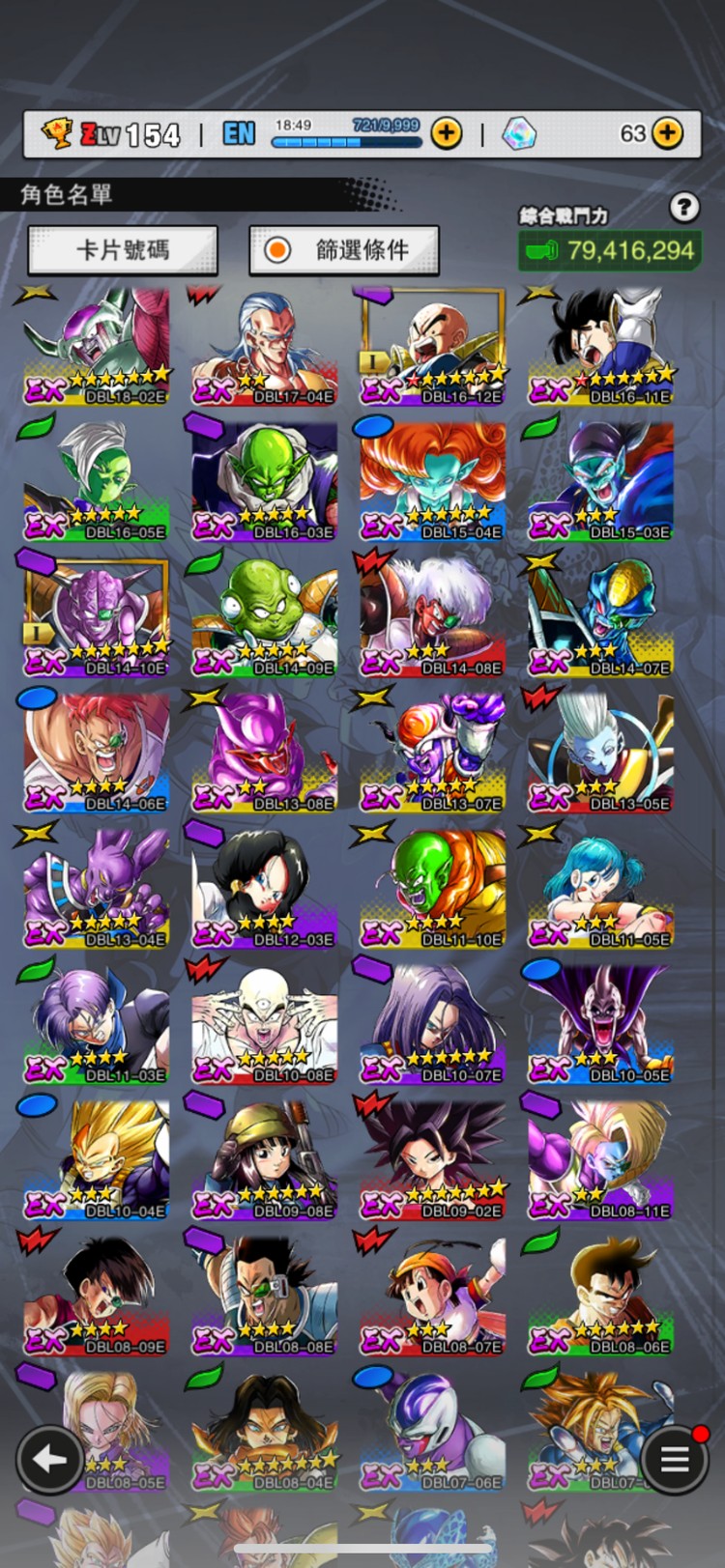Image resolution: width=725 pixels, height=1568 pixels.
Task: Select character card DBL10-08E
Action: click(x=264, y=1024)
